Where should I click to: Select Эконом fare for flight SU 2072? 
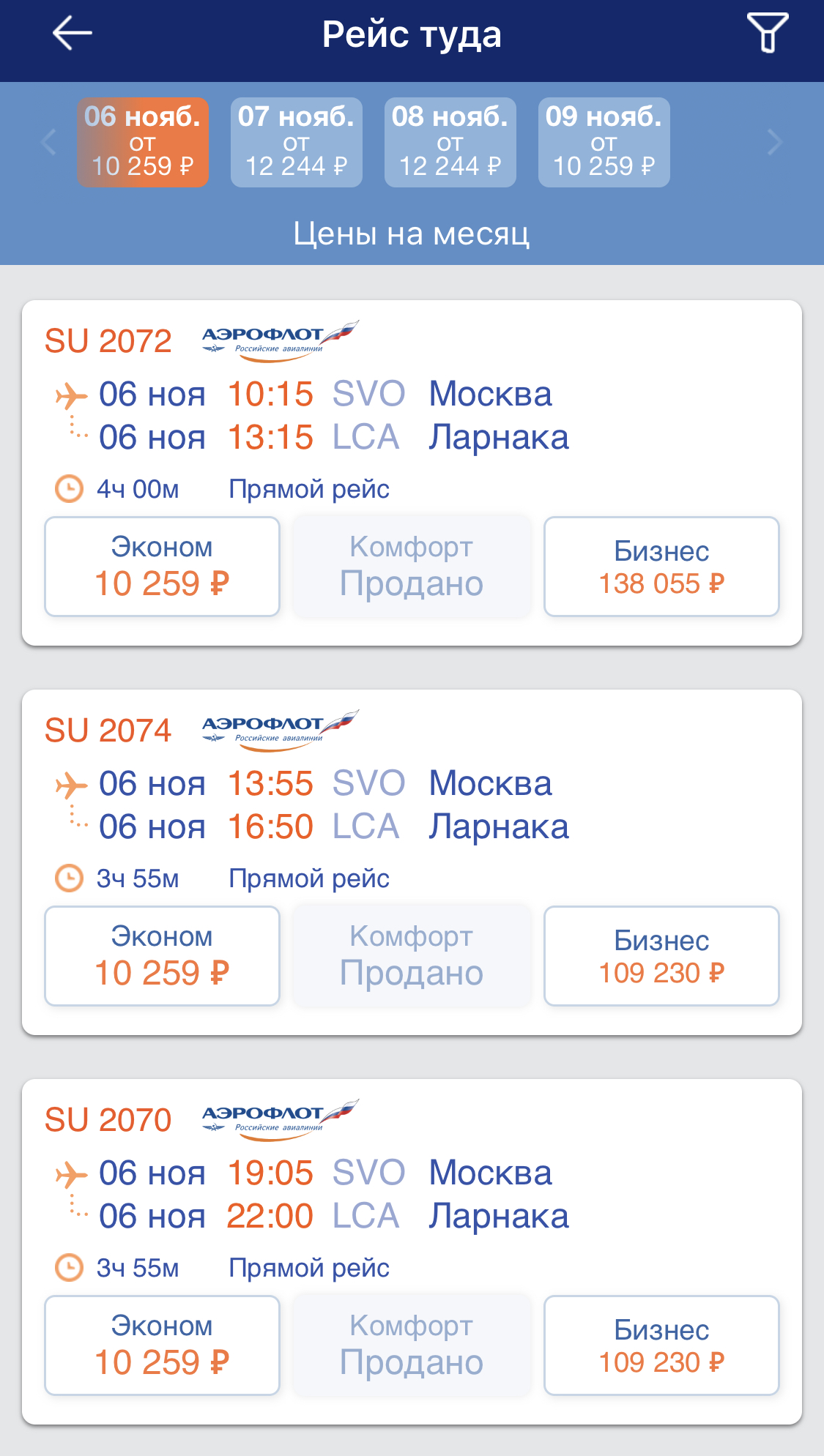click(x=162, y=567)
